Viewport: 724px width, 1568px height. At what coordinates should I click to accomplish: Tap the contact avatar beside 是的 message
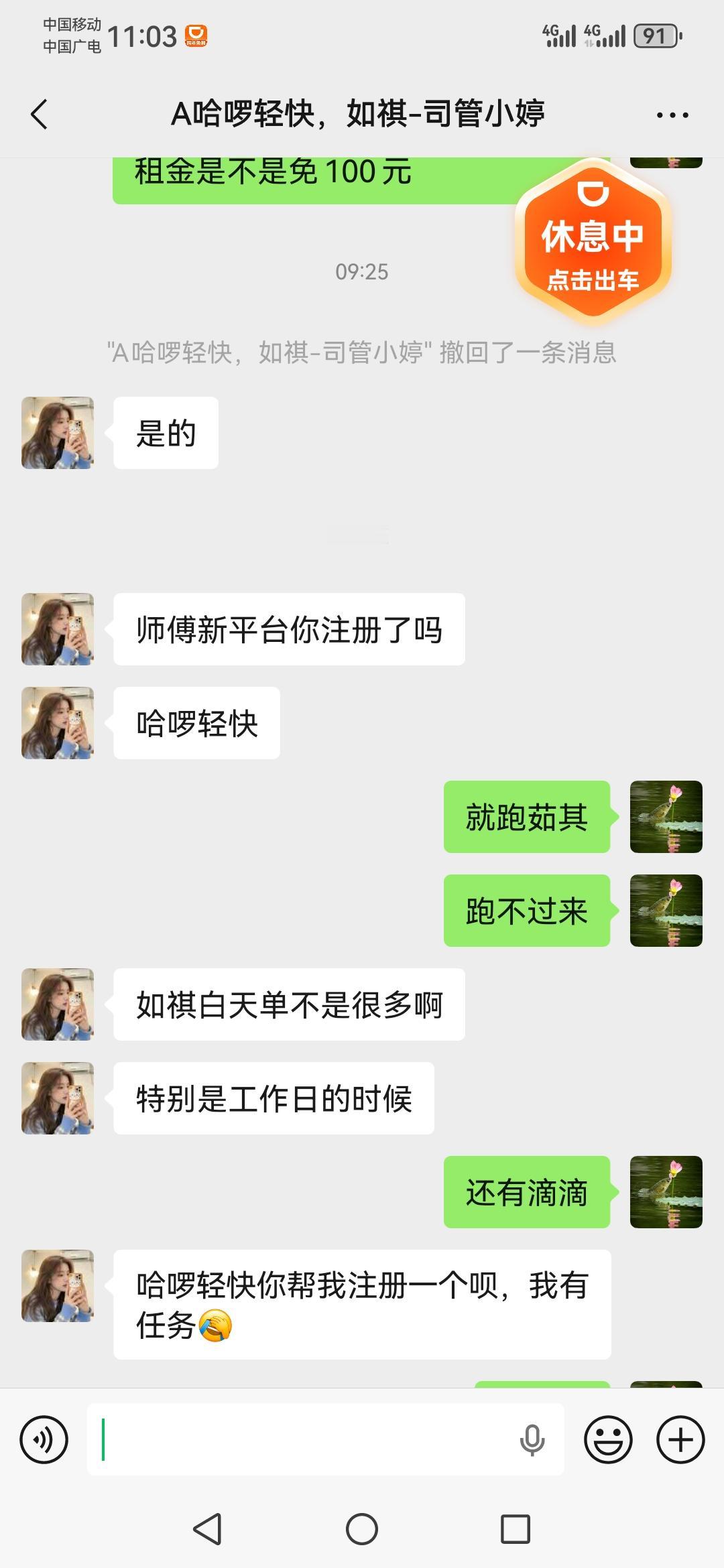pos(58,432)
